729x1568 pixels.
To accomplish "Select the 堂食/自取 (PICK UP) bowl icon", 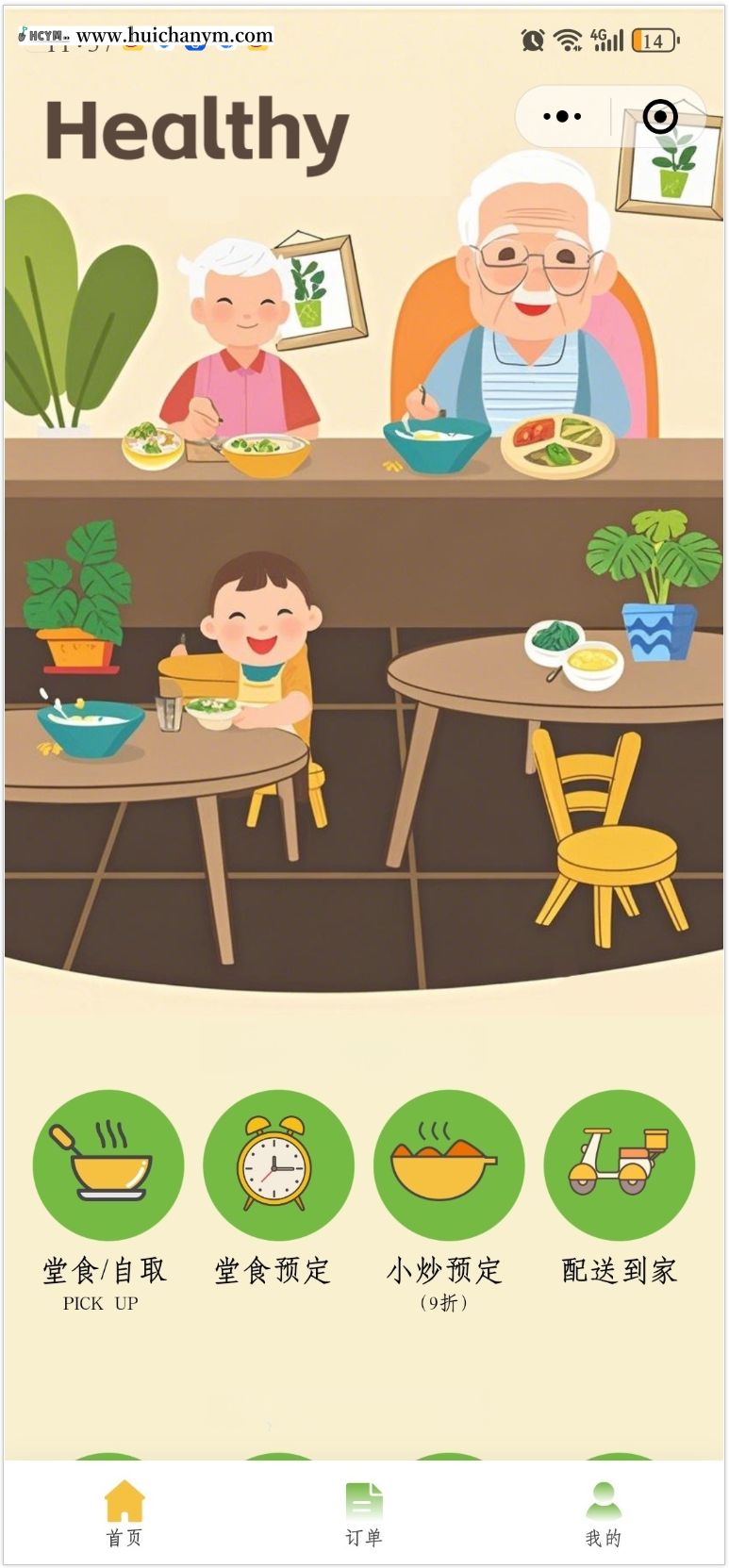I will coord(108,1164).
